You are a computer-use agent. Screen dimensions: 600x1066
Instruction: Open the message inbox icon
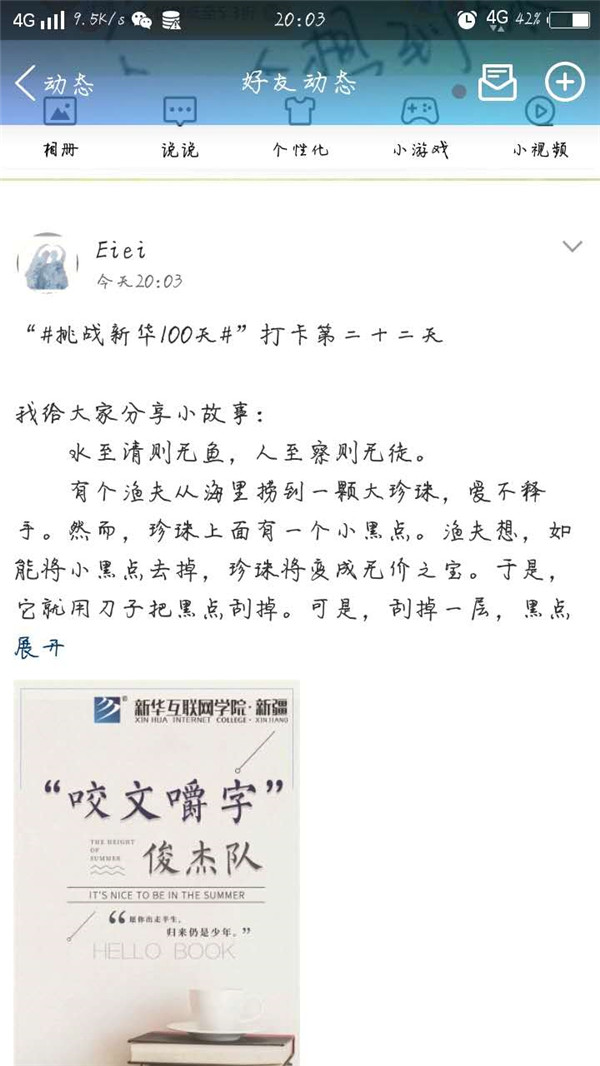pos(497,83)
